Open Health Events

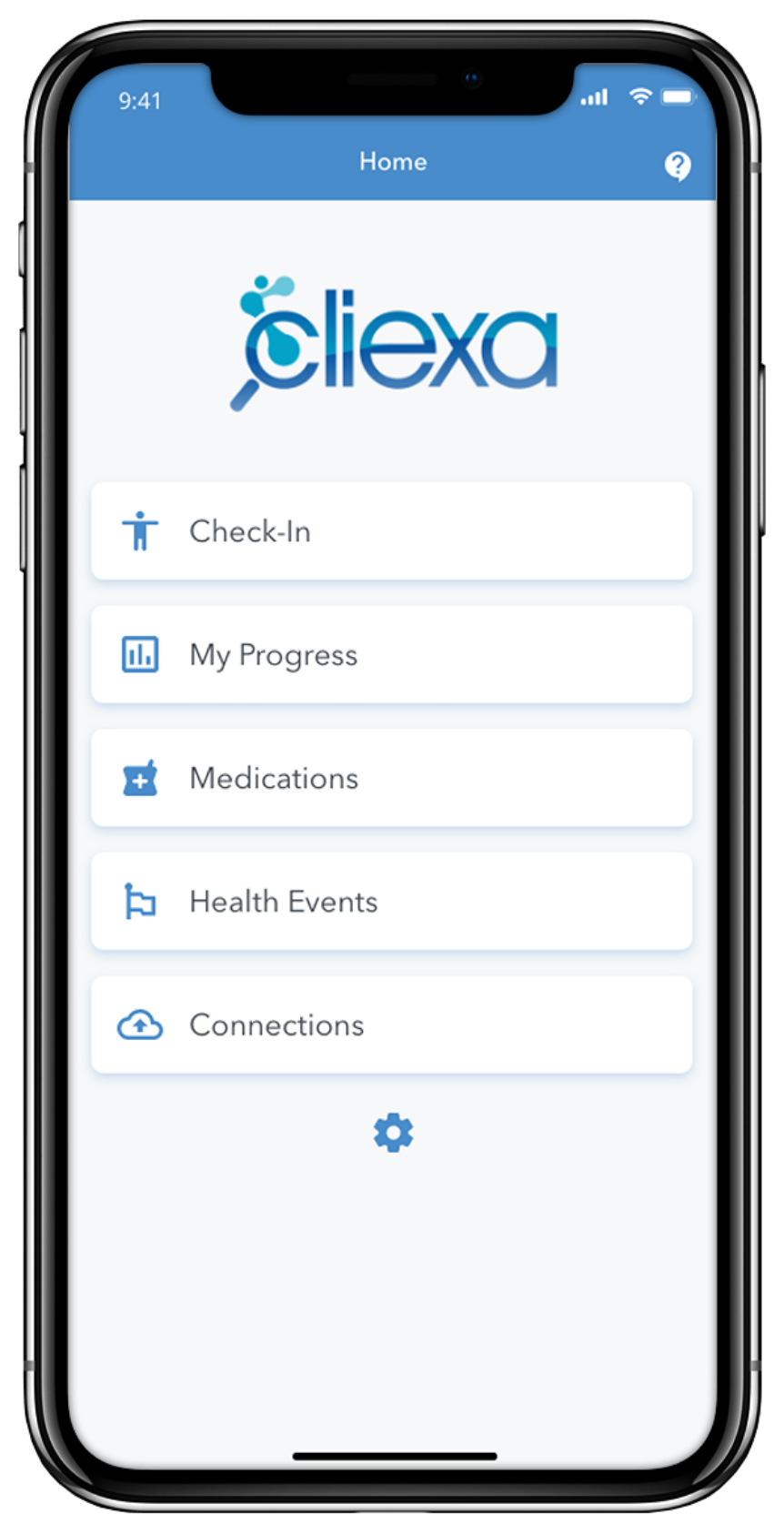tap(391, 902)
